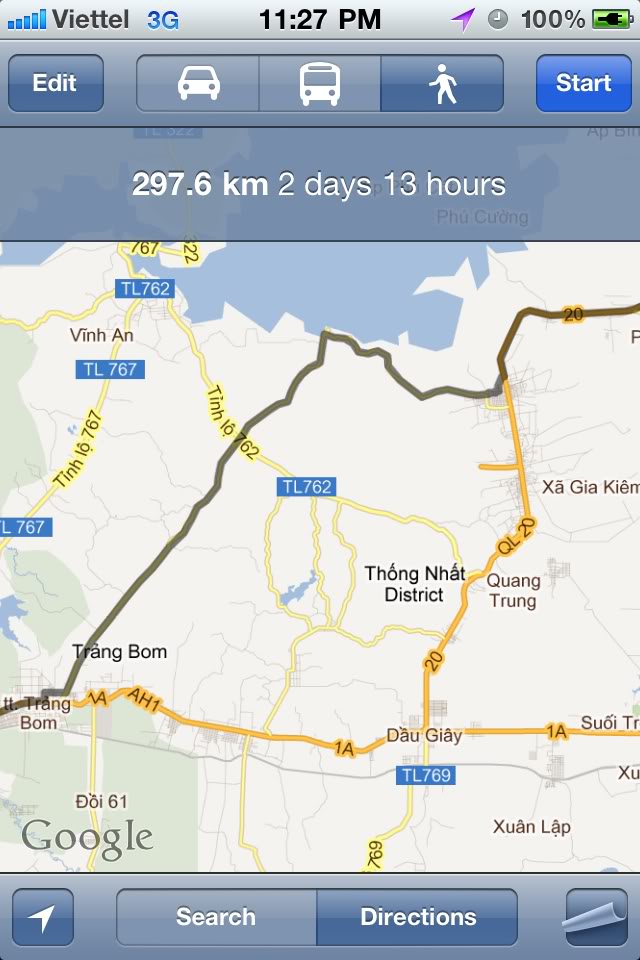Switch to driving directions
The image size is (640, 960).
[198, 83]
